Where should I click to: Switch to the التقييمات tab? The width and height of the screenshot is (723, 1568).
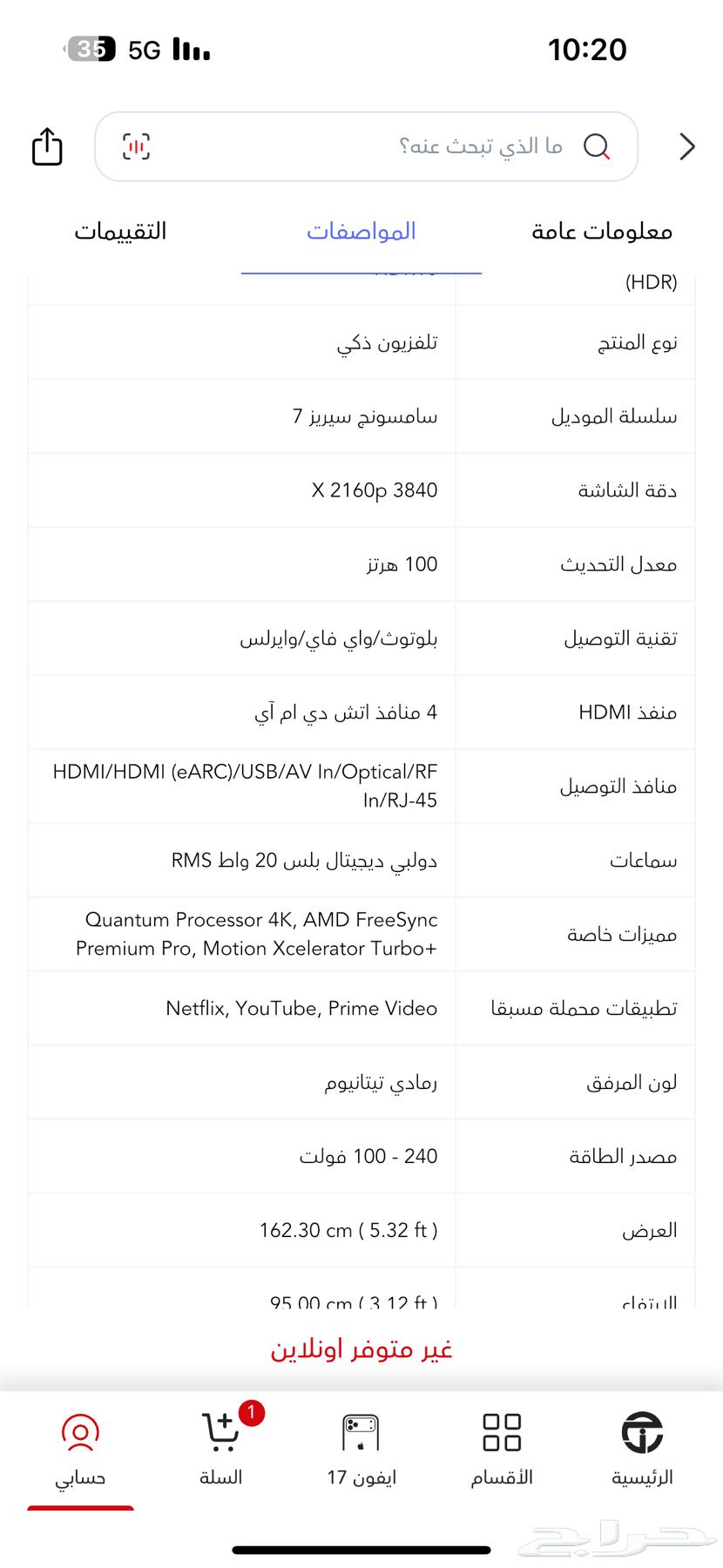121,231
